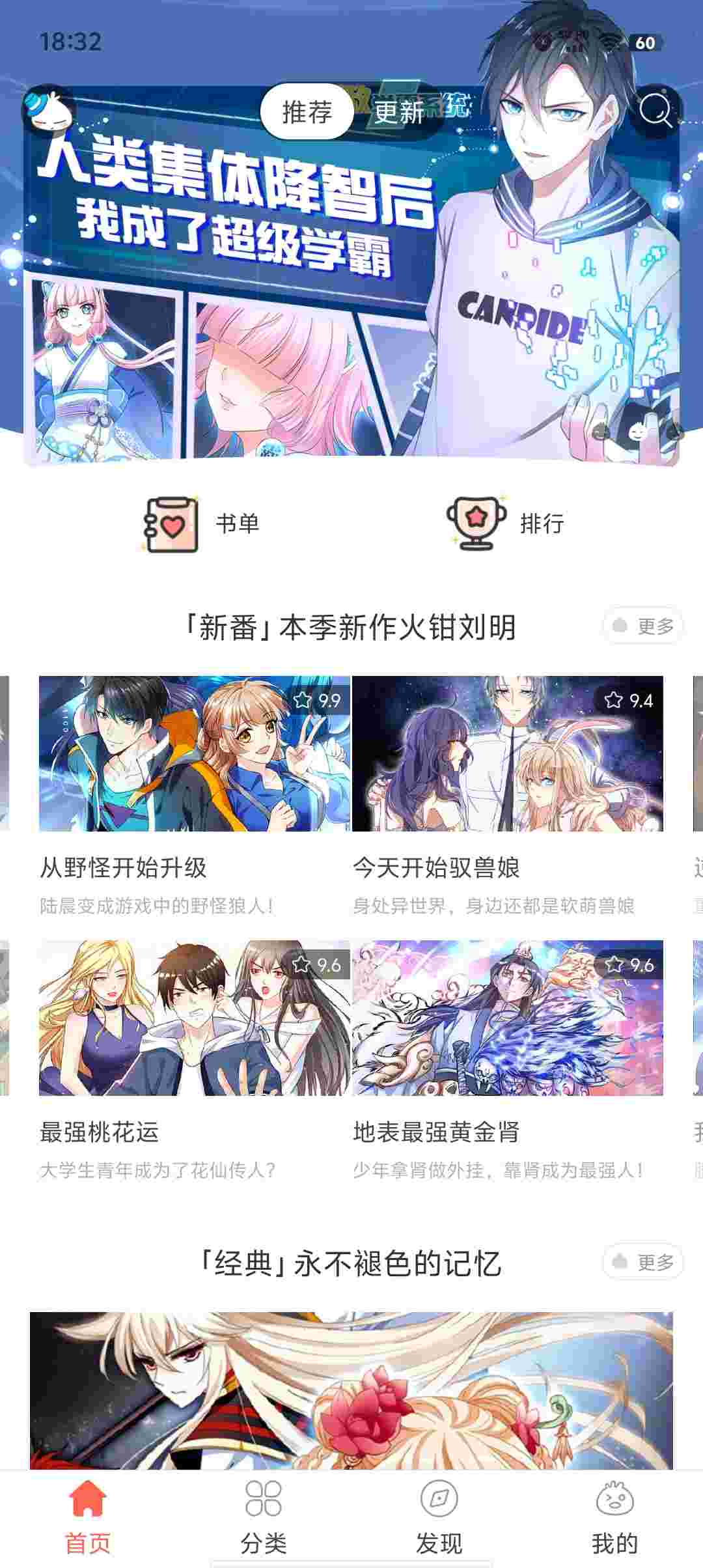Image resolution: width=703 pixels, height=1568 pixels.
Task: Tap 更多 beside 经典 section
Action: [643, 1263]
